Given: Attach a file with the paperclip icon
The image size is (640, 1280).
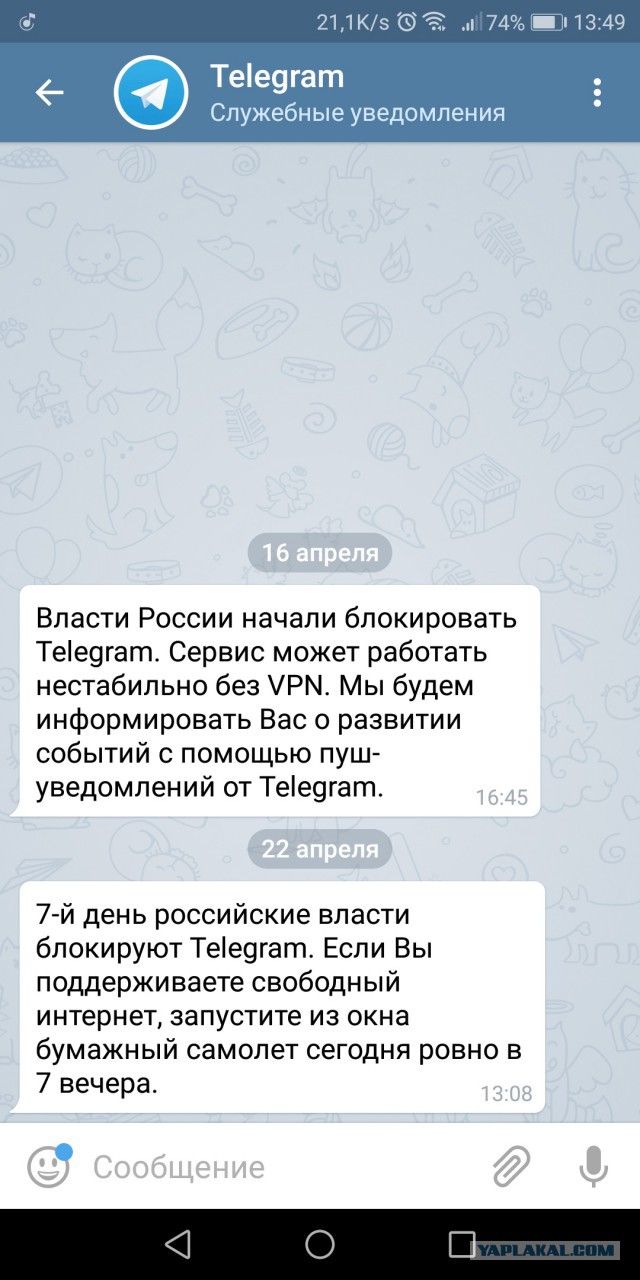Looking at the screenshot, I should [x=511, y=1166].
